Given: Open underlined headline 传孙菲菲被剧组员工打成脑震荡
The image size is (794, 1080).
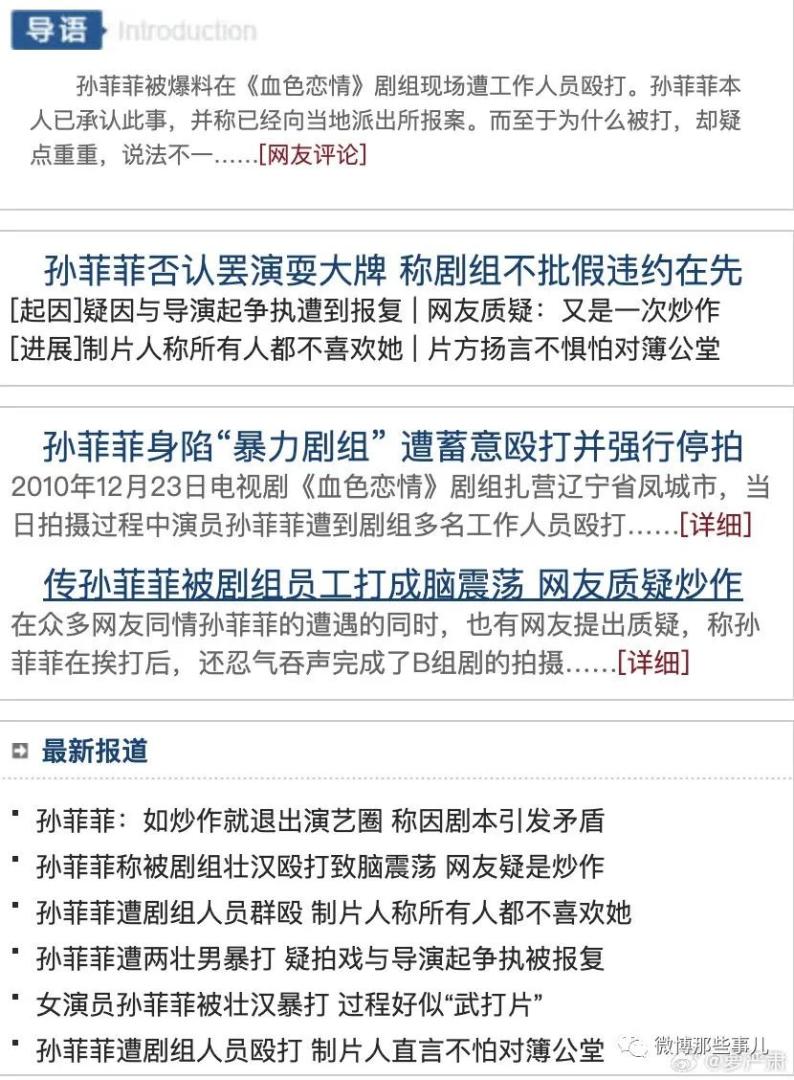Looking at the screenshot, I should (393, 584).
